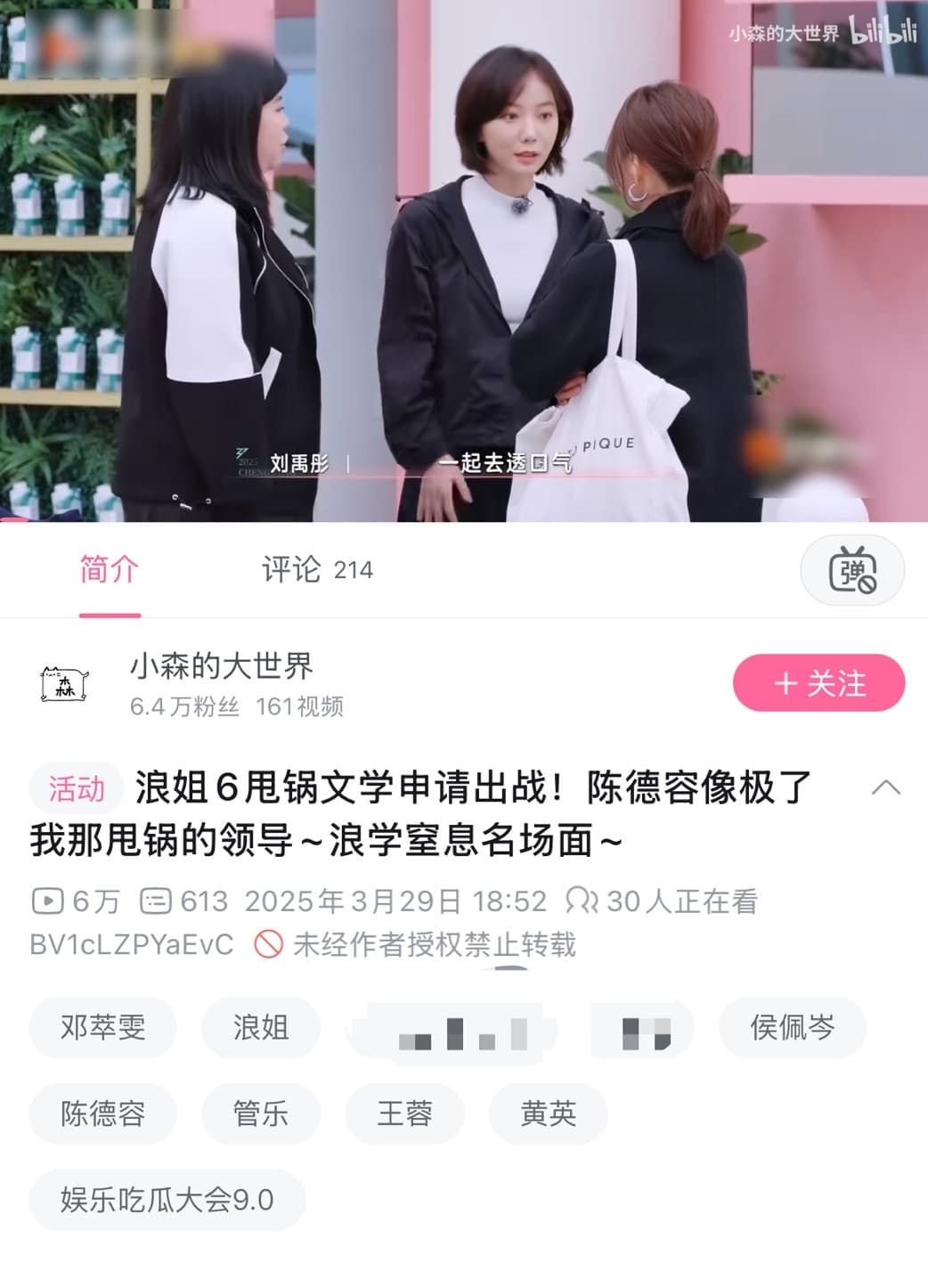Viewport: 928px width, 1288px height.
Task: Open the 活动 activity badge
Action: click(76, 788)
